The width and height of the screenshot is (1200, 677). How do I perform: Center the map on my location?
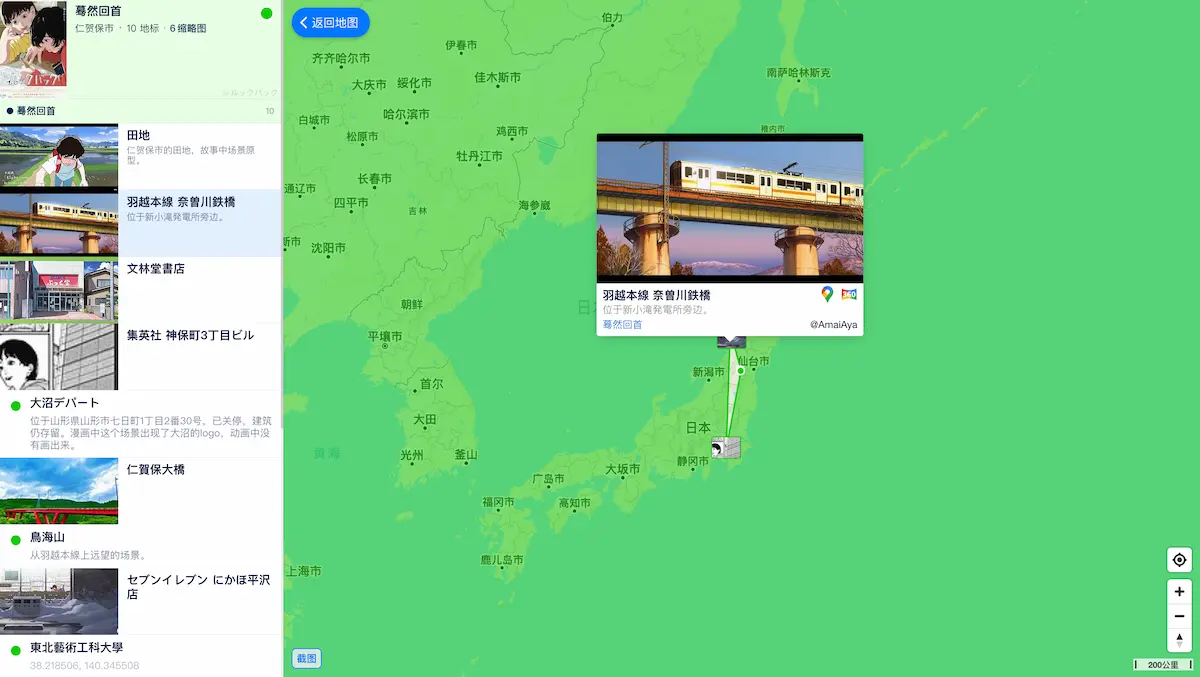point(1179,560)
